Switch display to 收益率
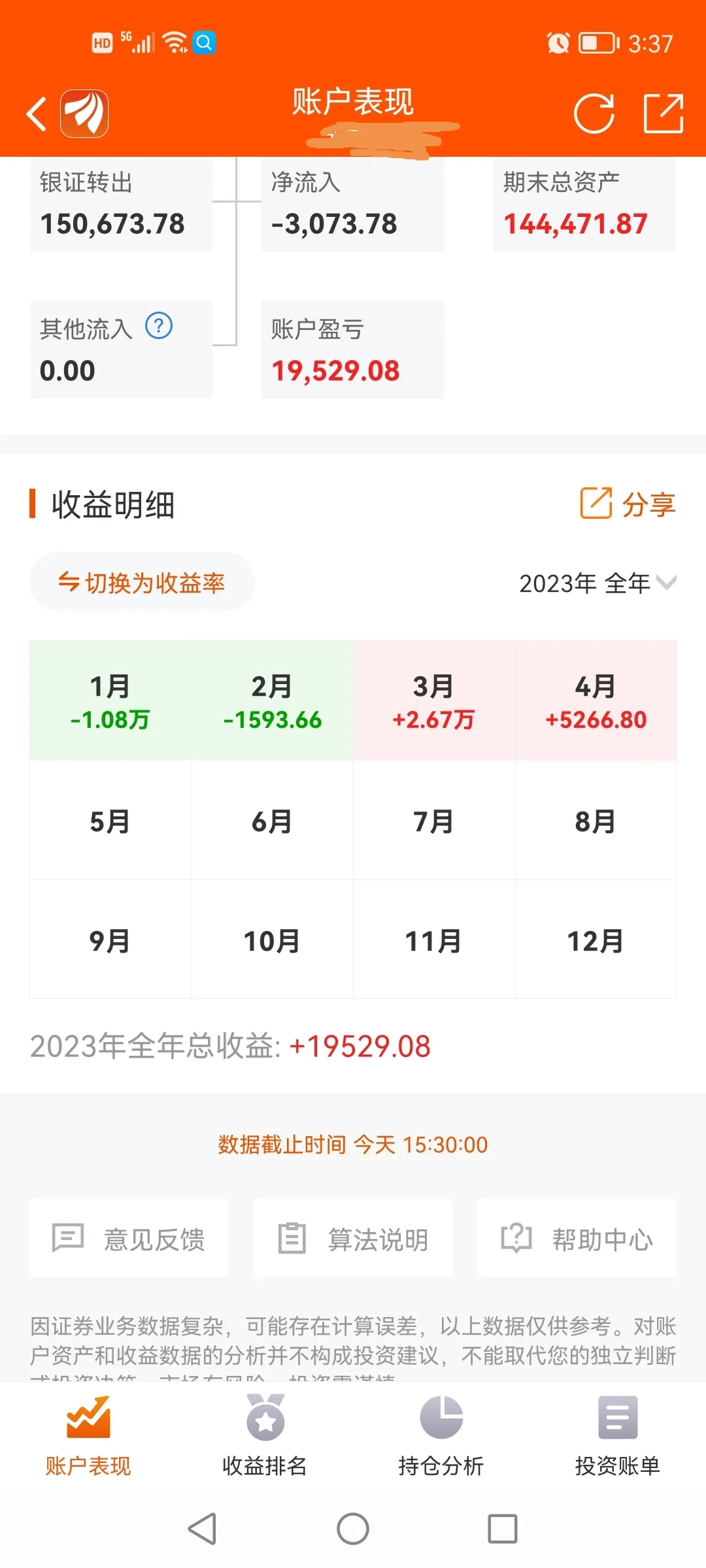The image size is (706, 1568). 142,582
